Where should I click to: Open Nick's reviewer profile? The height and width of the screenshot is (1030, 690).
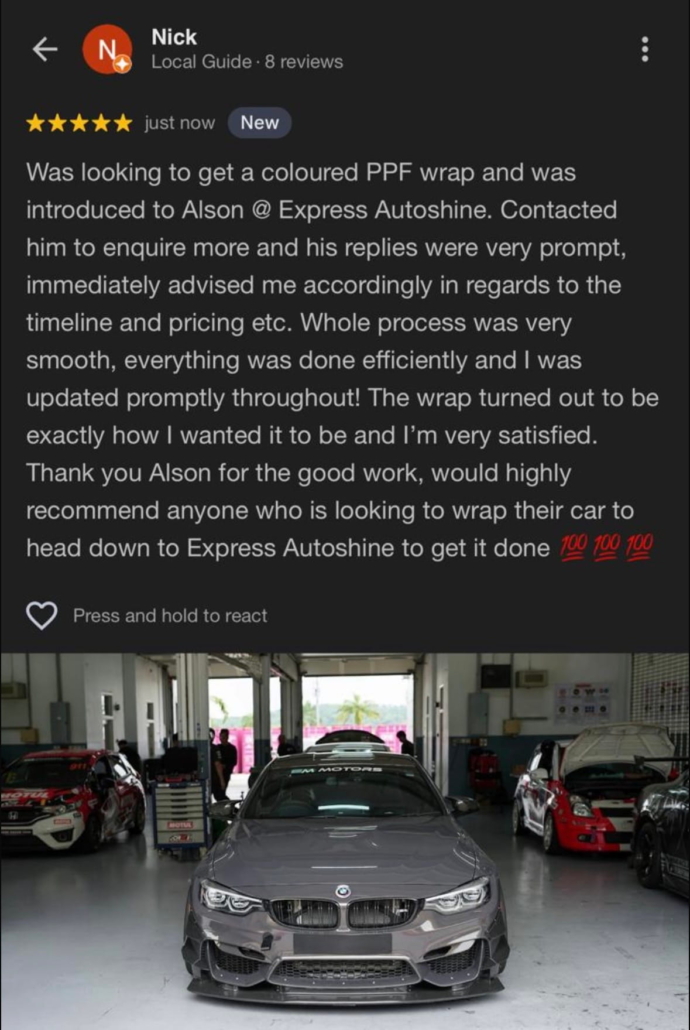click(x=106, y=49)
